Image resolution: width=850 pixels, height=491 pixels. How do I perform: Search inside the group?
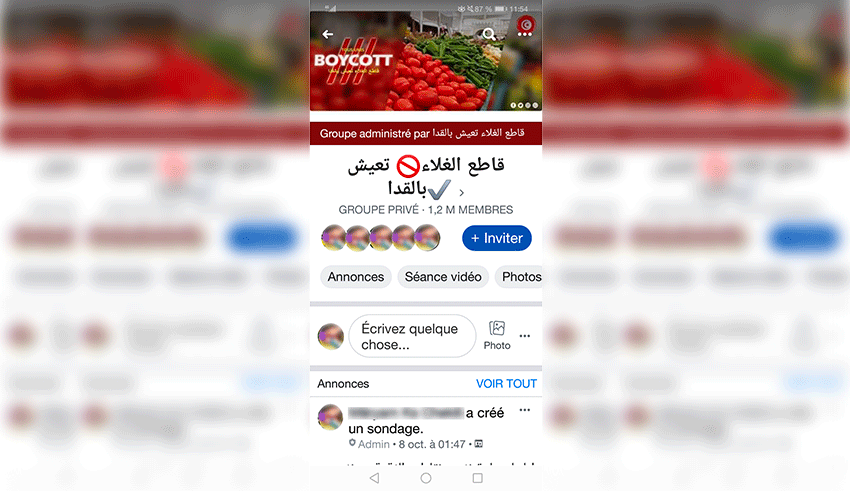pos(488,34)
